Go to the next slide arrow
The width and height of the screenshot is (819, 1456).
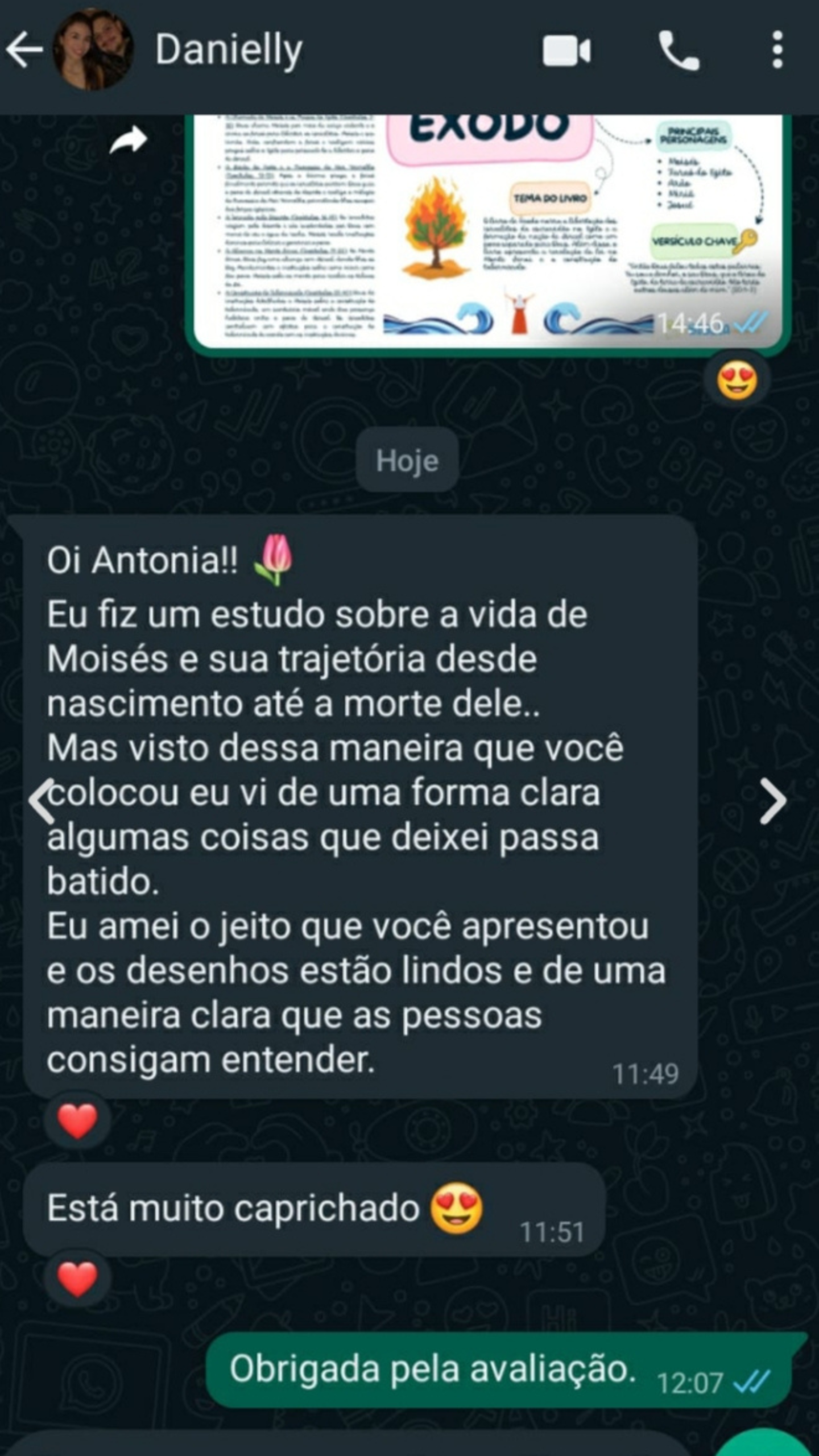click(773, 801)
